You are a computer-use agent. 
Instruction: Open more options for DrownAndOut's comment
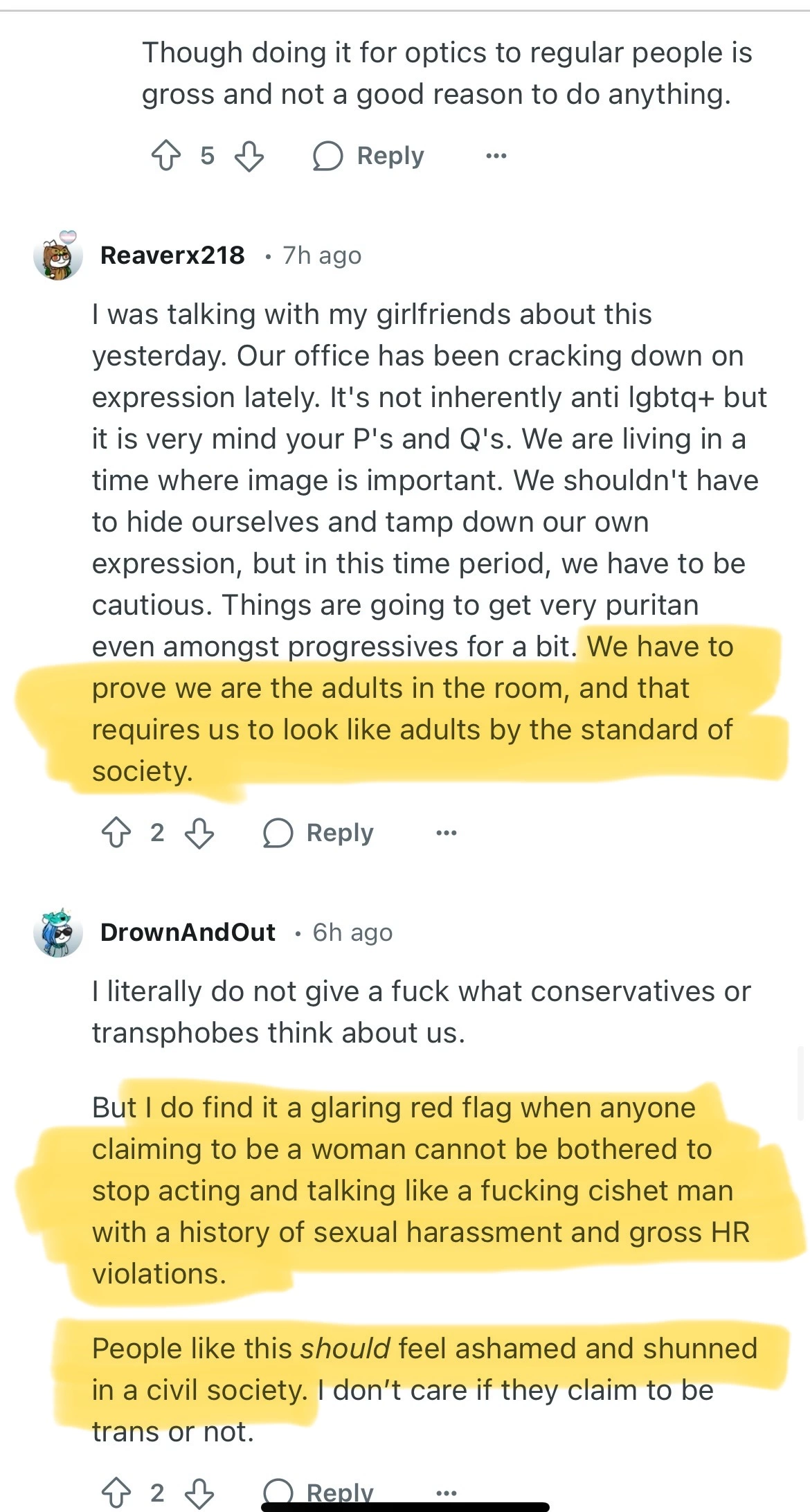447,1493
